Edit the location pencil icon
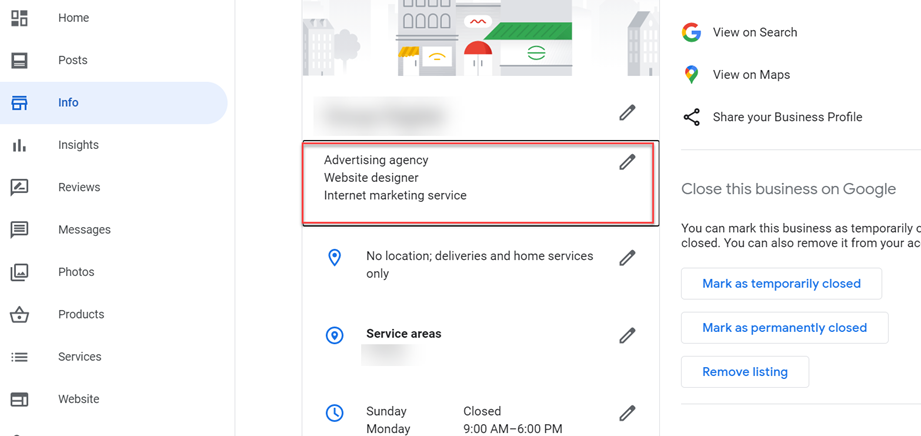This screenshot has height=436, width=921. point(627,258)
